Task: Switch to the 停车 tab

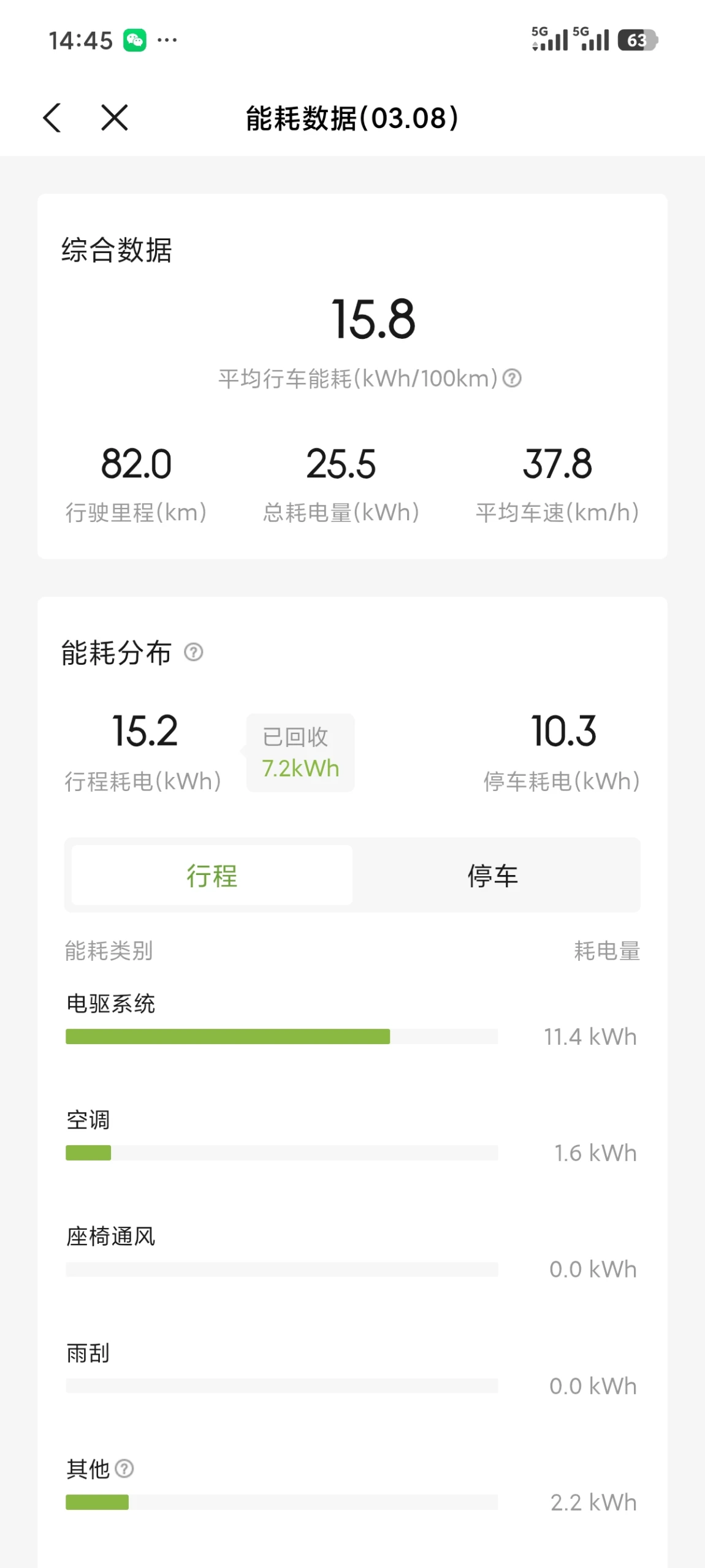Action: (493, 875)
